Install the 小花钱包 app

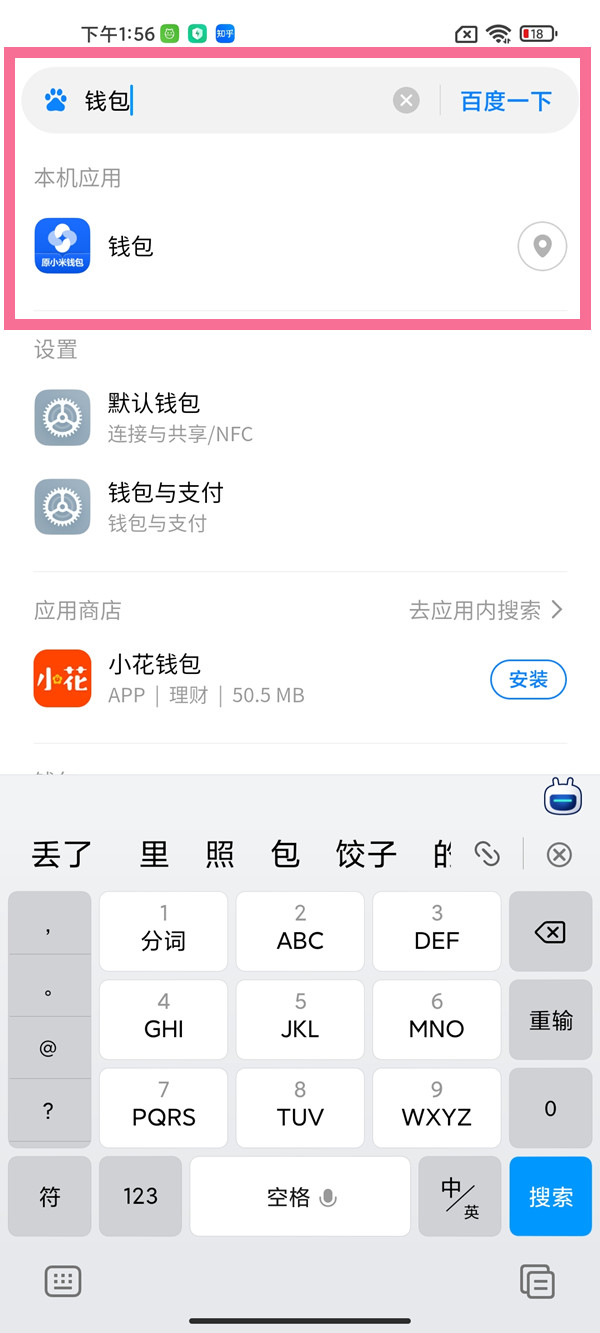click(528, 680)
